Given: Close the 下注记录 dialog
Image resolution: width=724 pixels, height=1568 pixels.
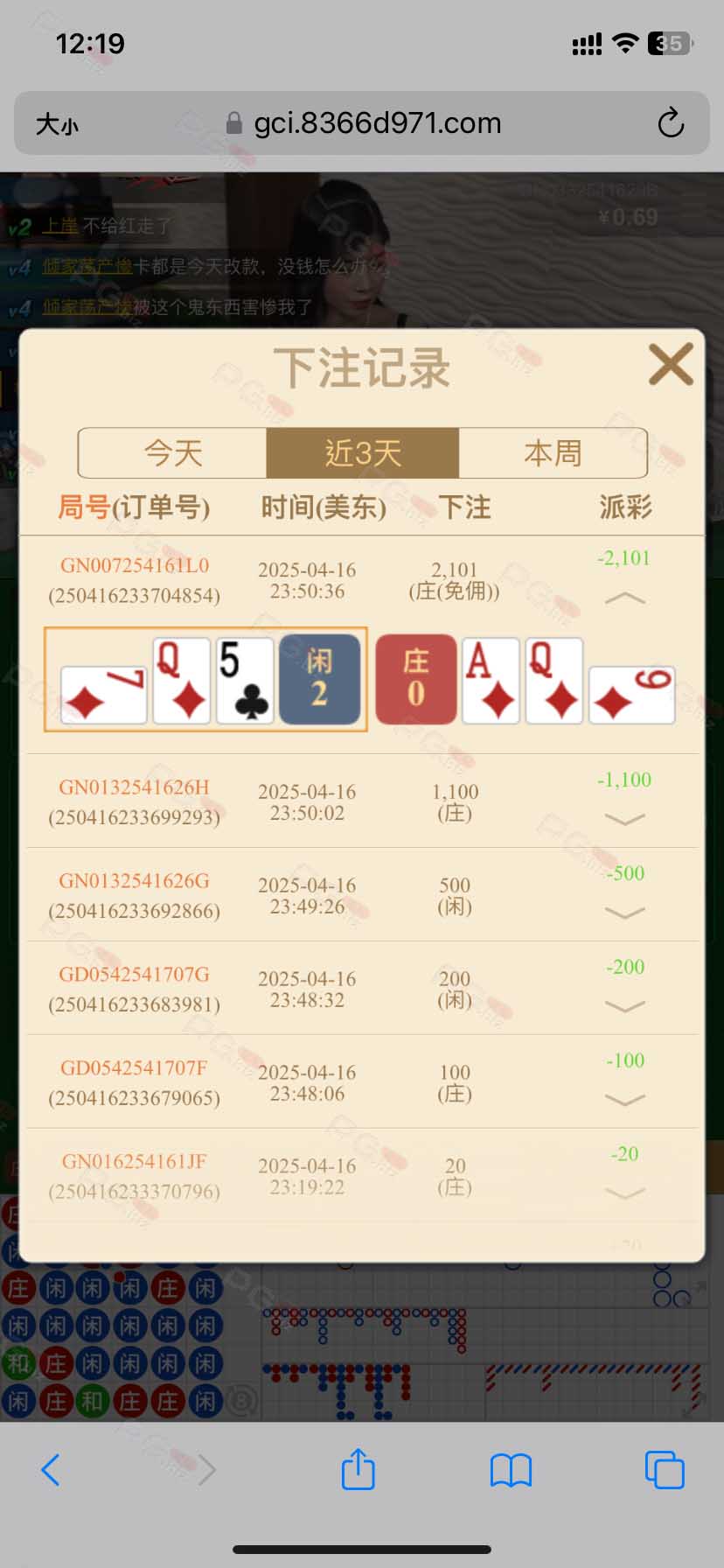Looking at the screenshot, I should coord(671,364).
